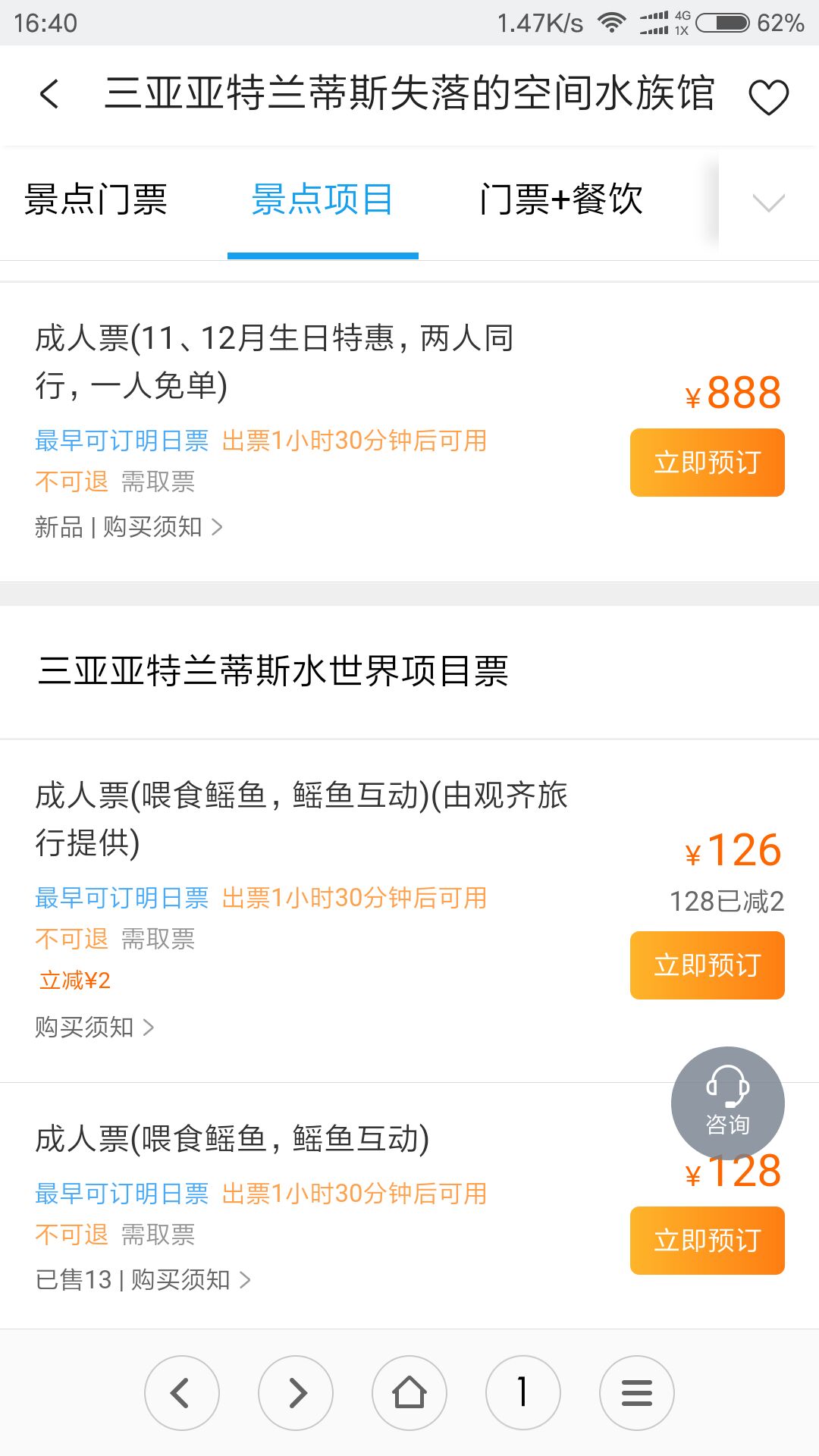Viewport: 819px width, 1456px height.
Task: Tap the browser back button
Action: pyautogui.click(x=182, y=1393)
